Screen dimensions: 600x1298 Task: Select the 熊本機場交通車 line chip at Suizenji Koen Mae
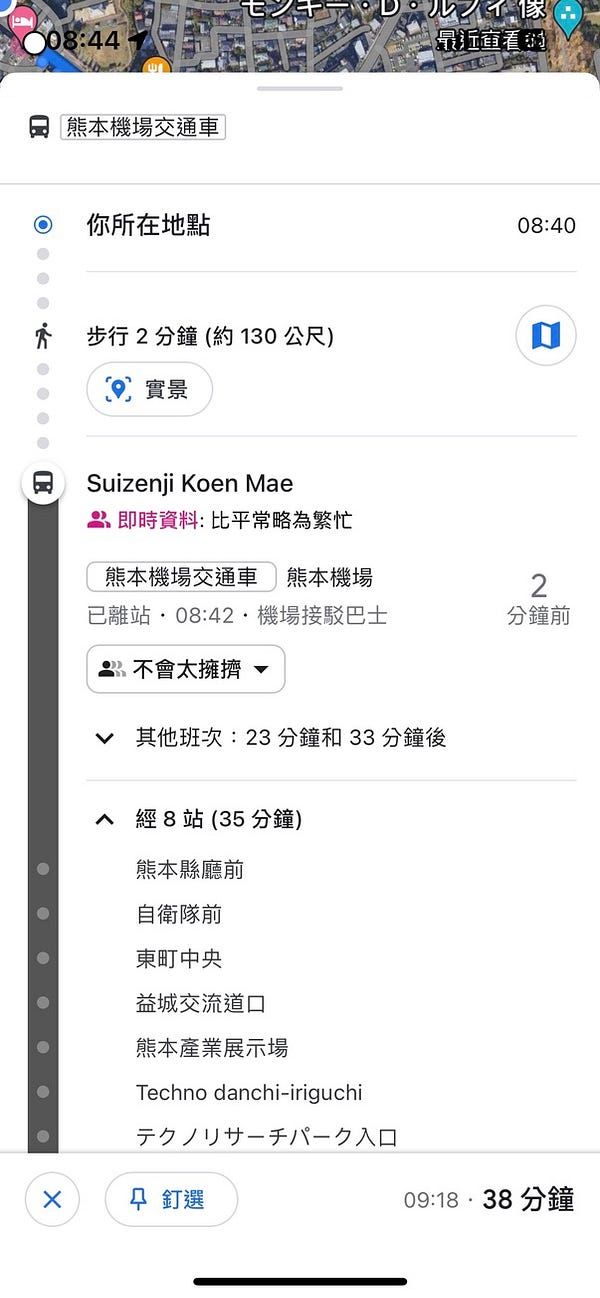180,577
